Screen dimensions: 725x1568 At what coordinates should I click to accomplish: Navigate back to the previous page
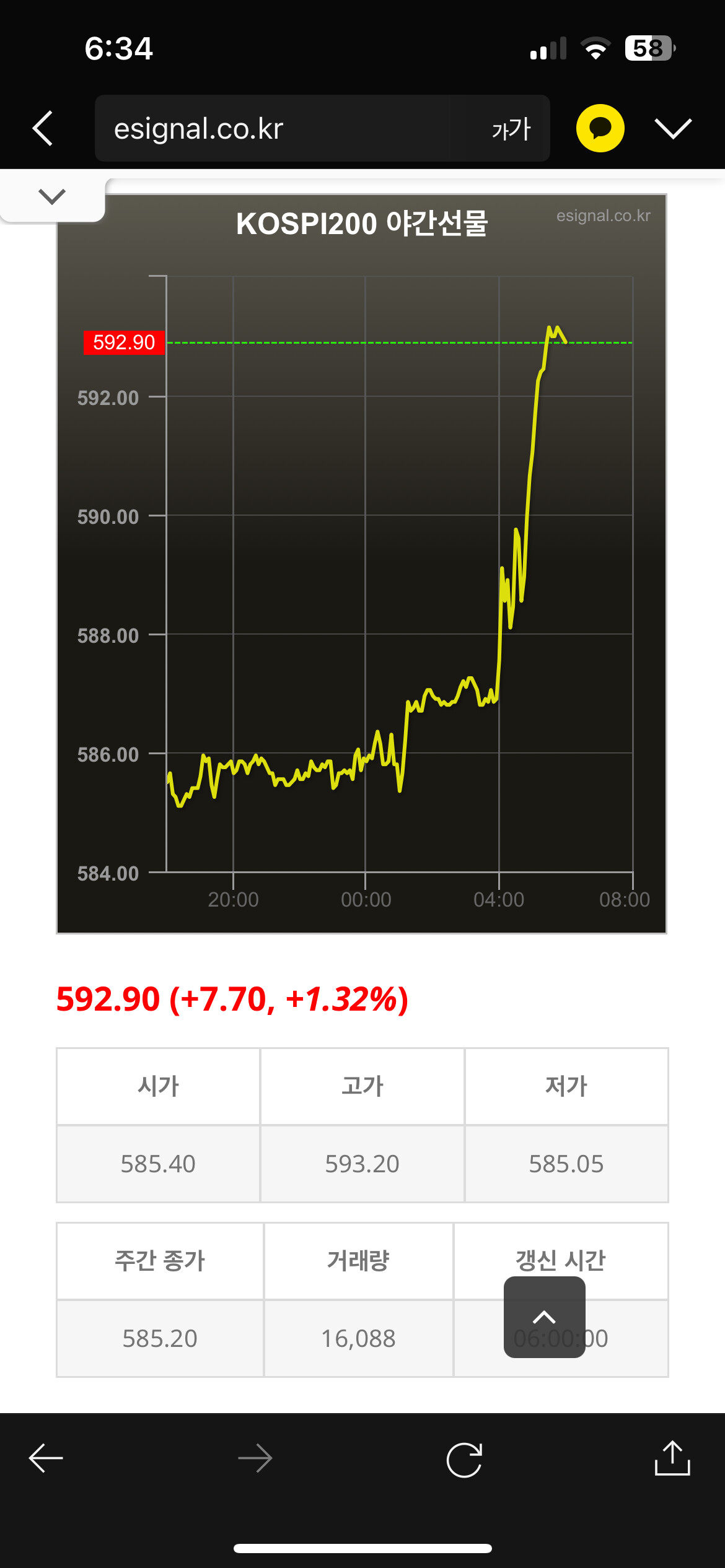(x=46, y=1458)
